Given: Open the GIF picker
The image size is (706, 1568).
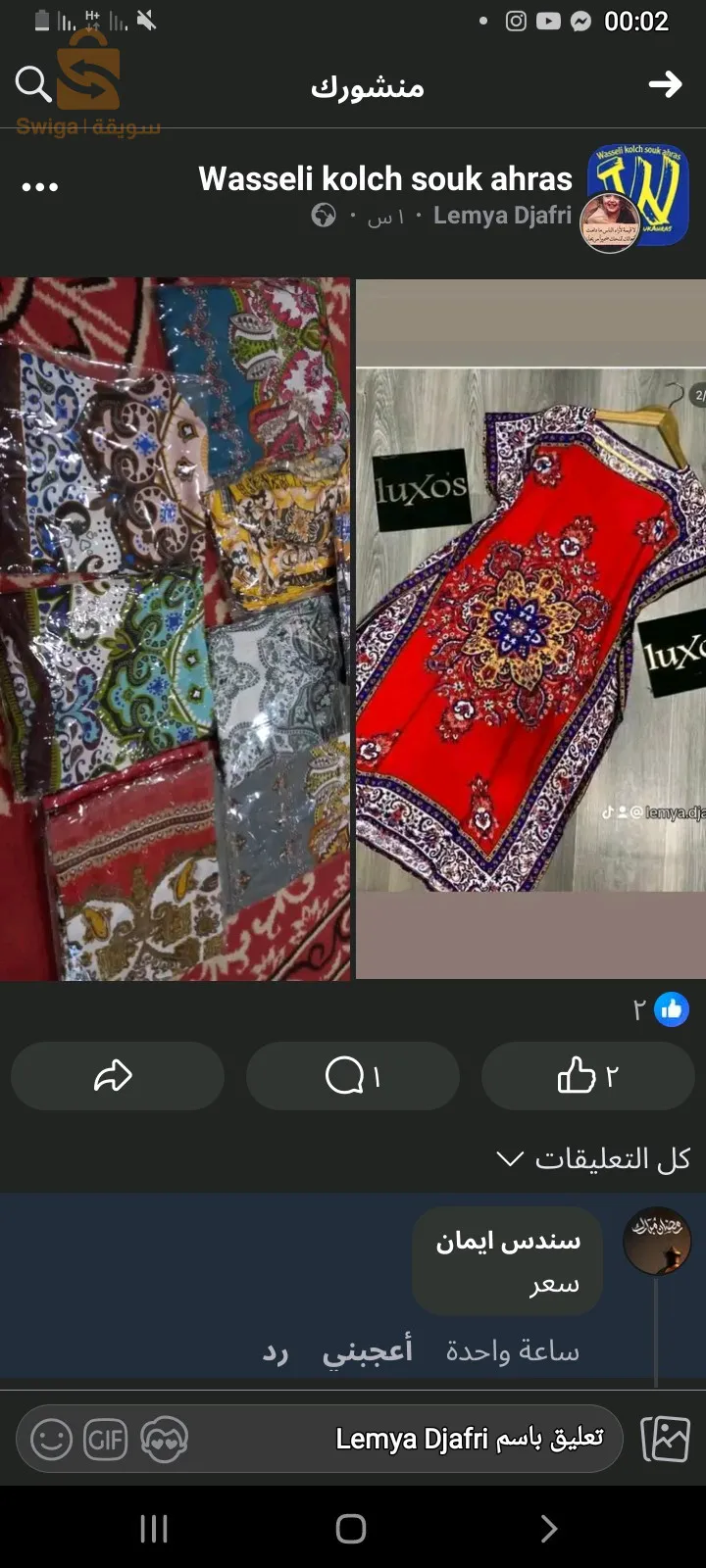Looking at the screenshot, I should pos(106,1440).
